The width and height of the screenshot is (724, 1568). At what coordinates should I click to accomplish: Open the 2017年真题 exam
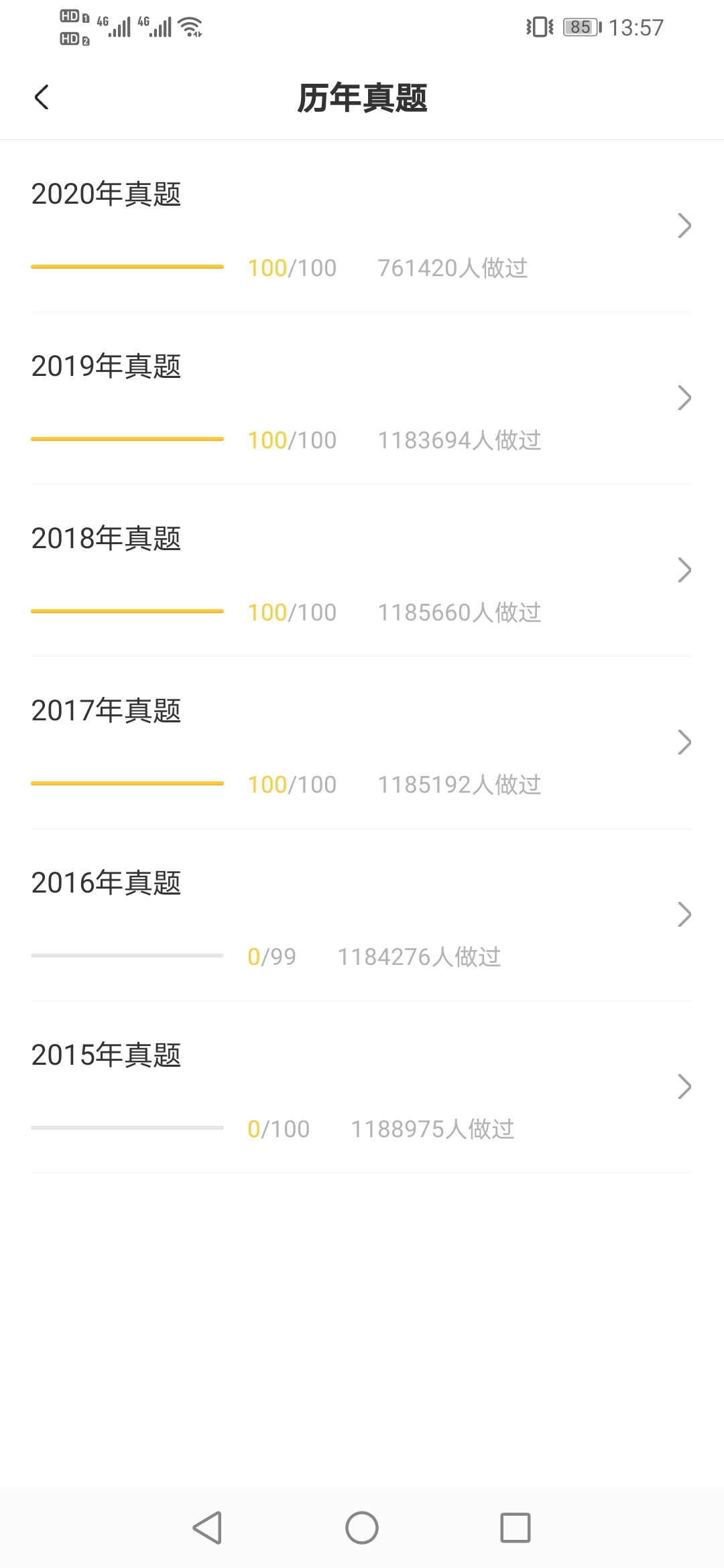(362, 742)
